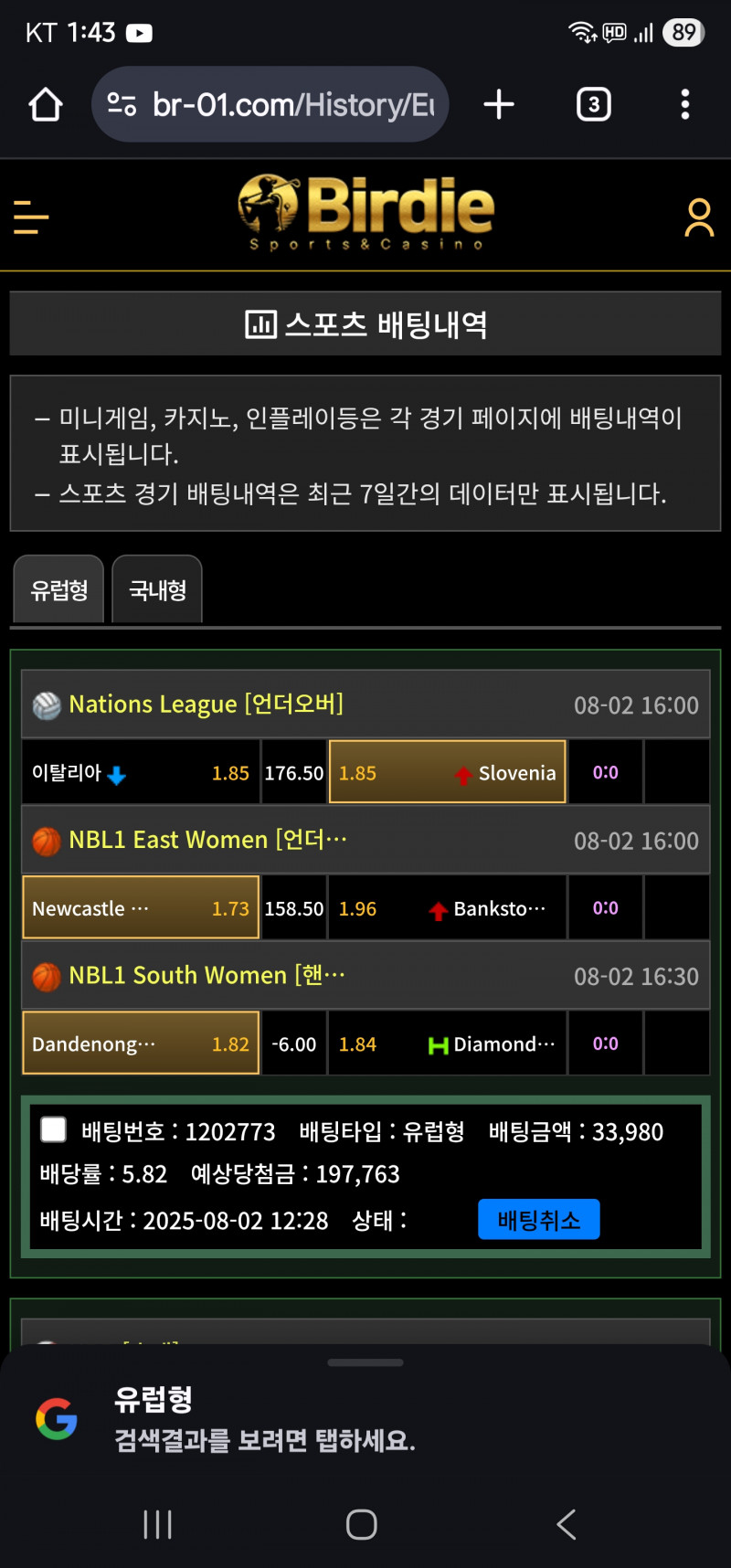Show recent apps from the navigation bar
The width and height of the screenshot is (731, 1568).
click(158, 1524)
